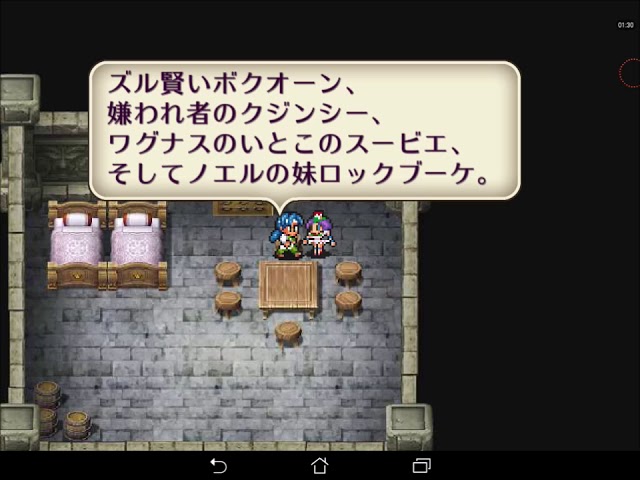Tap the dialogue box to advance text
The image size is (640, 480).
click(x=305, y=130)
